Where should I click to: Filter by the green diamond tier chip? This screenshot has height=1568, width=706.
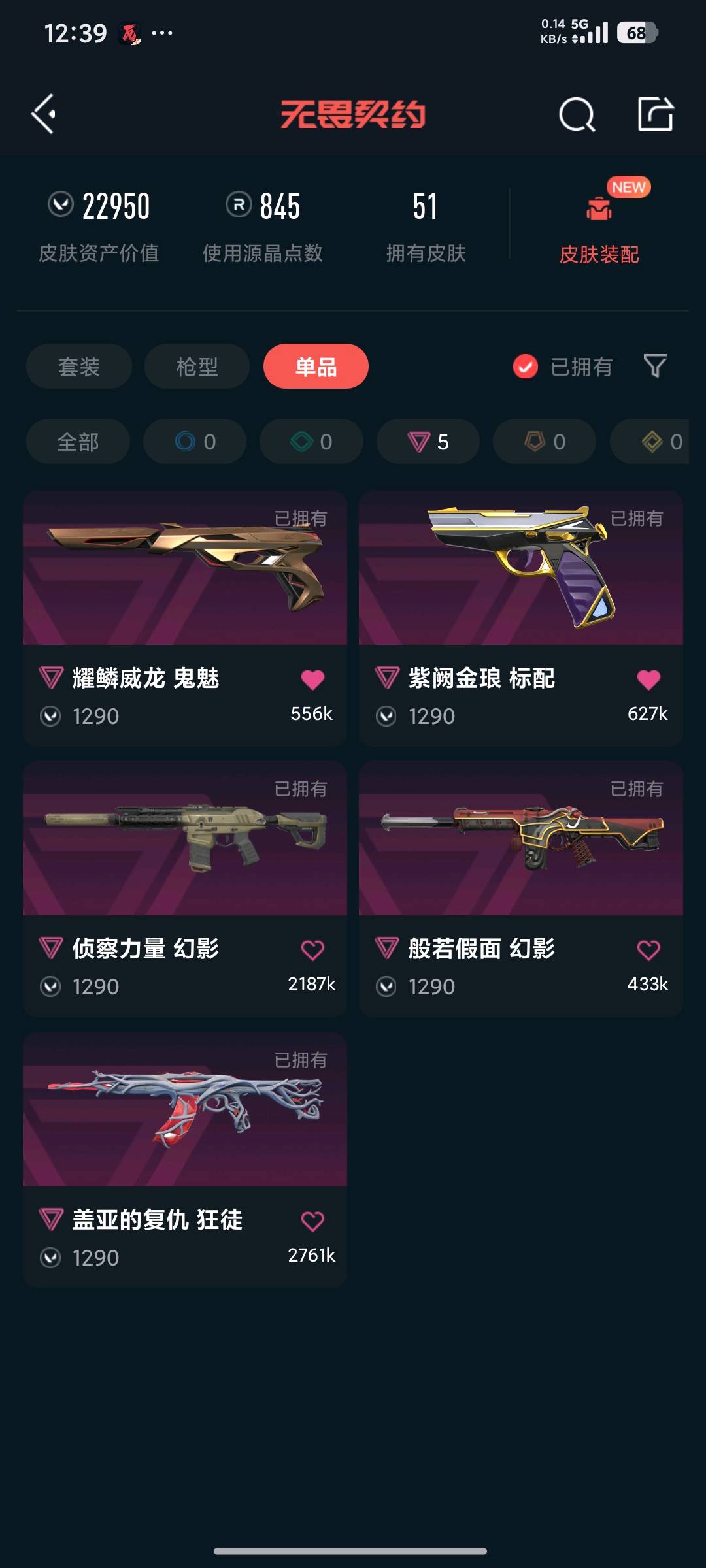tap(311, 442)
